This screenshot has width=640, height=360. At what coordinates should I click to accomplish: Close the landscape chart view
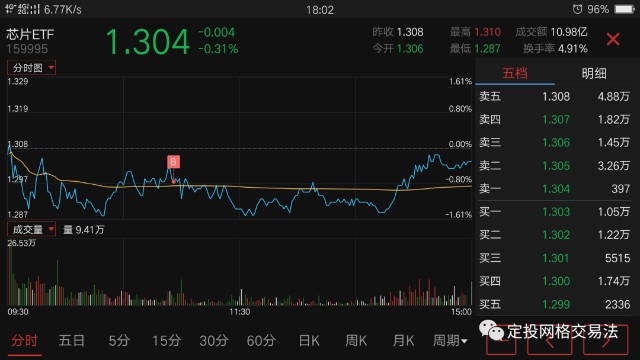point(613,40)
